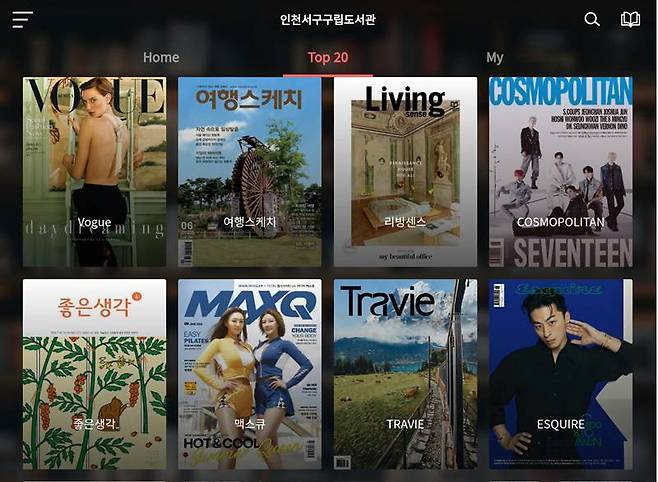The height and width of the screenshot is (482, 658).
Task: Open the COSMOPOLITAN magazine
Action: (560, 172)
